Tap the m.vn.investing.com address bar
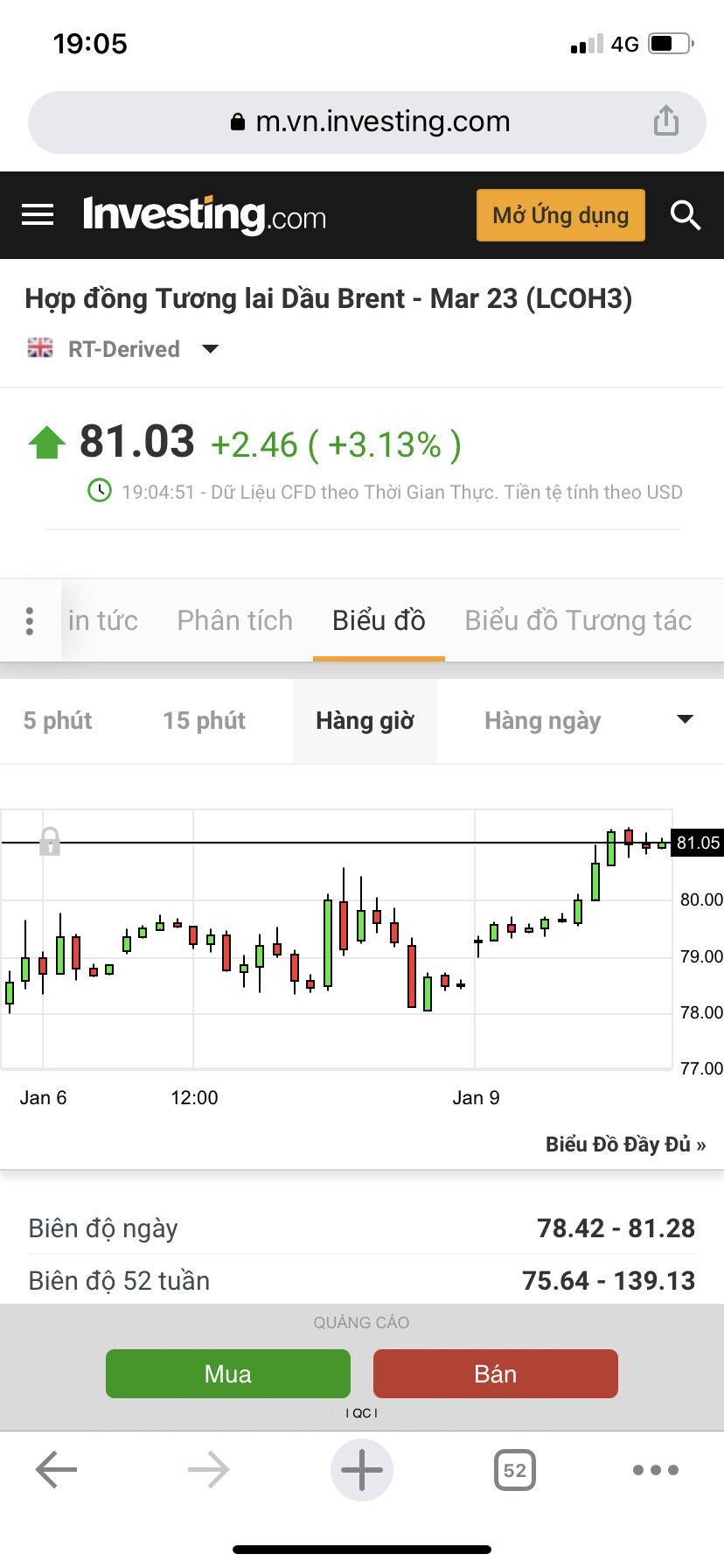 [x=367, y=122]
